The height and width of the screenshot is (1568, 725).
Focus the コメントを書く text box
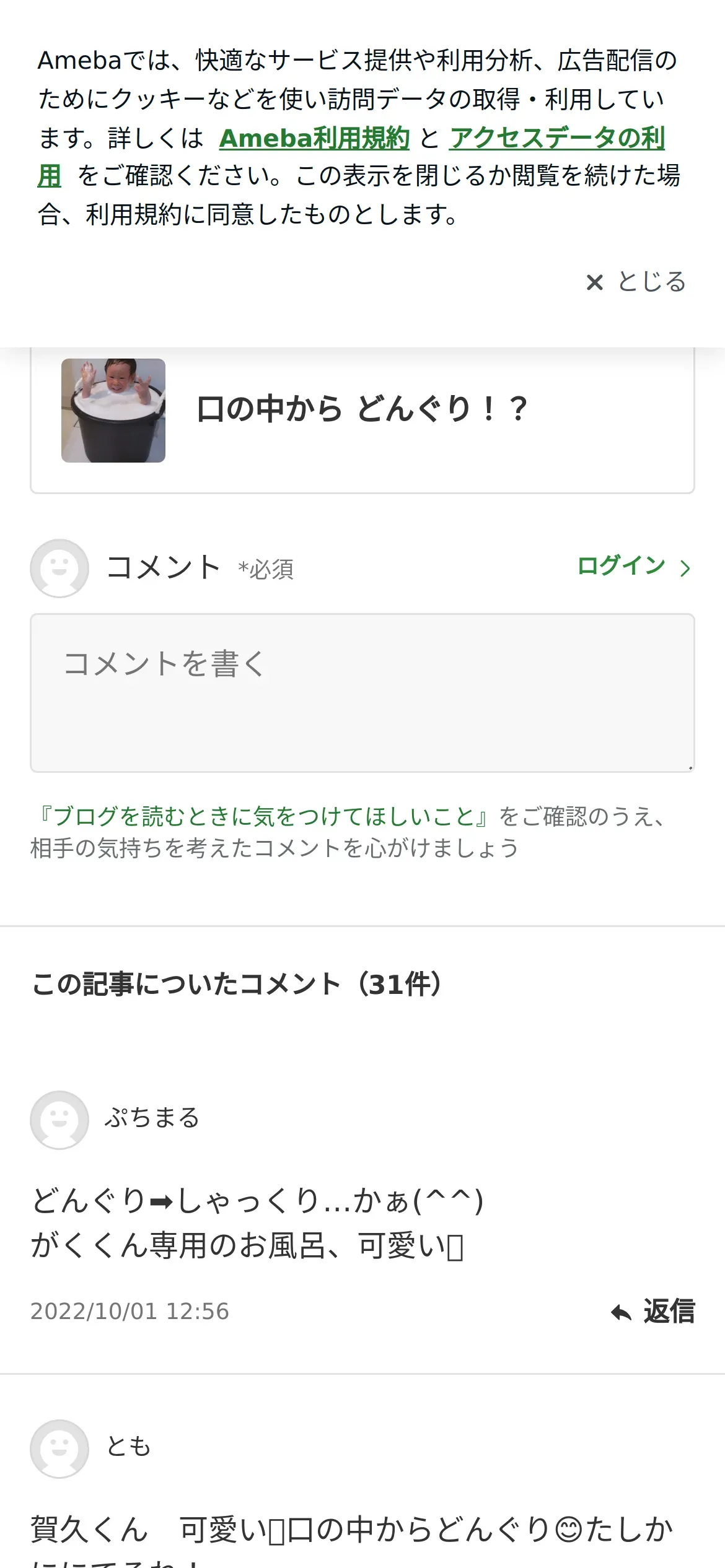[362, 692]
